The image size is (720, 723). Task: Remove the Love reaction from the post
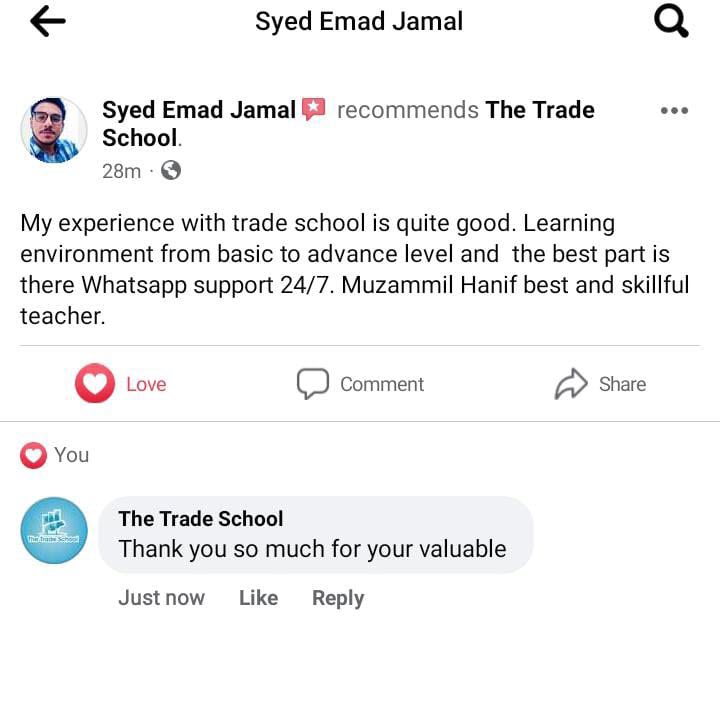point(120,384)
